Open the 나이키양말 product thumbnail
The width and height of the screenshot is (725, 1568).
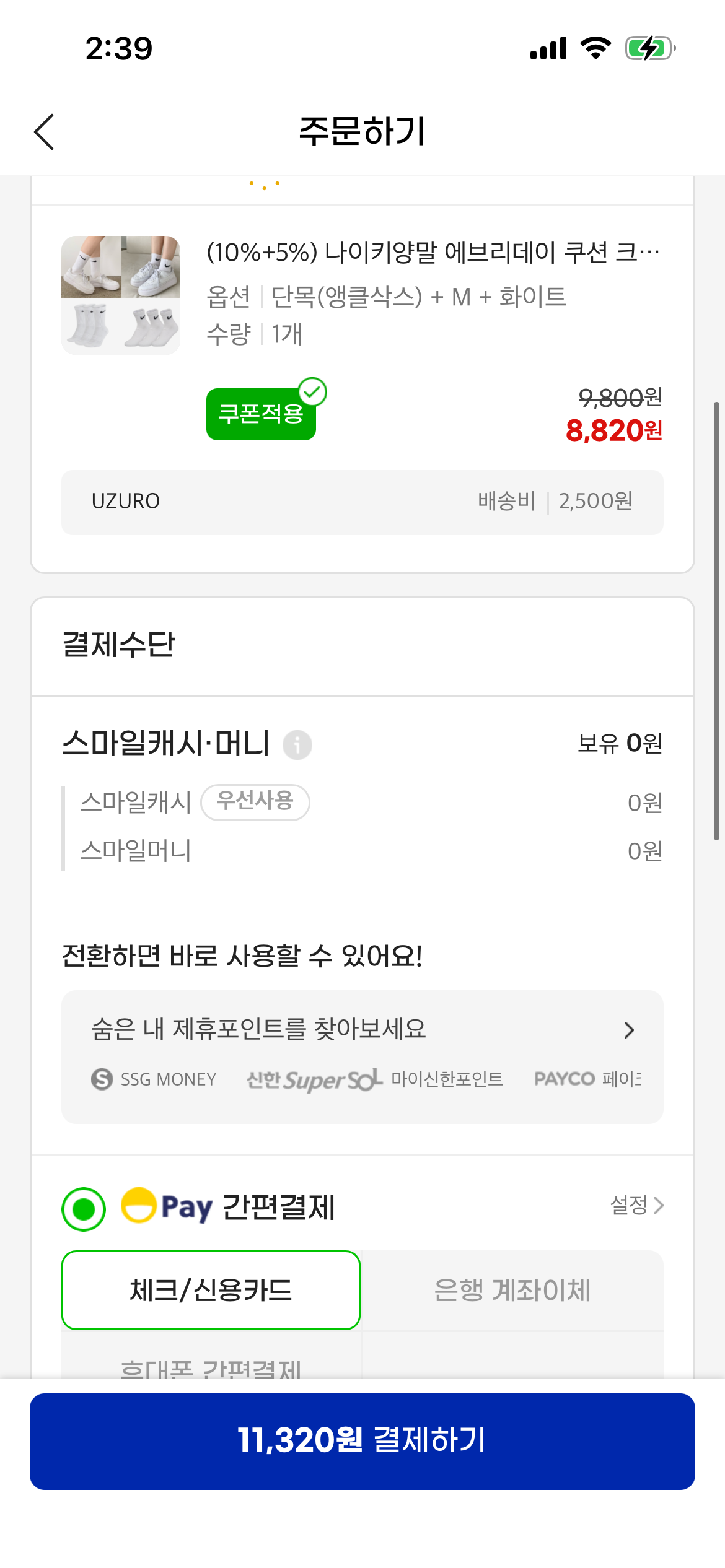click(121, 295)
